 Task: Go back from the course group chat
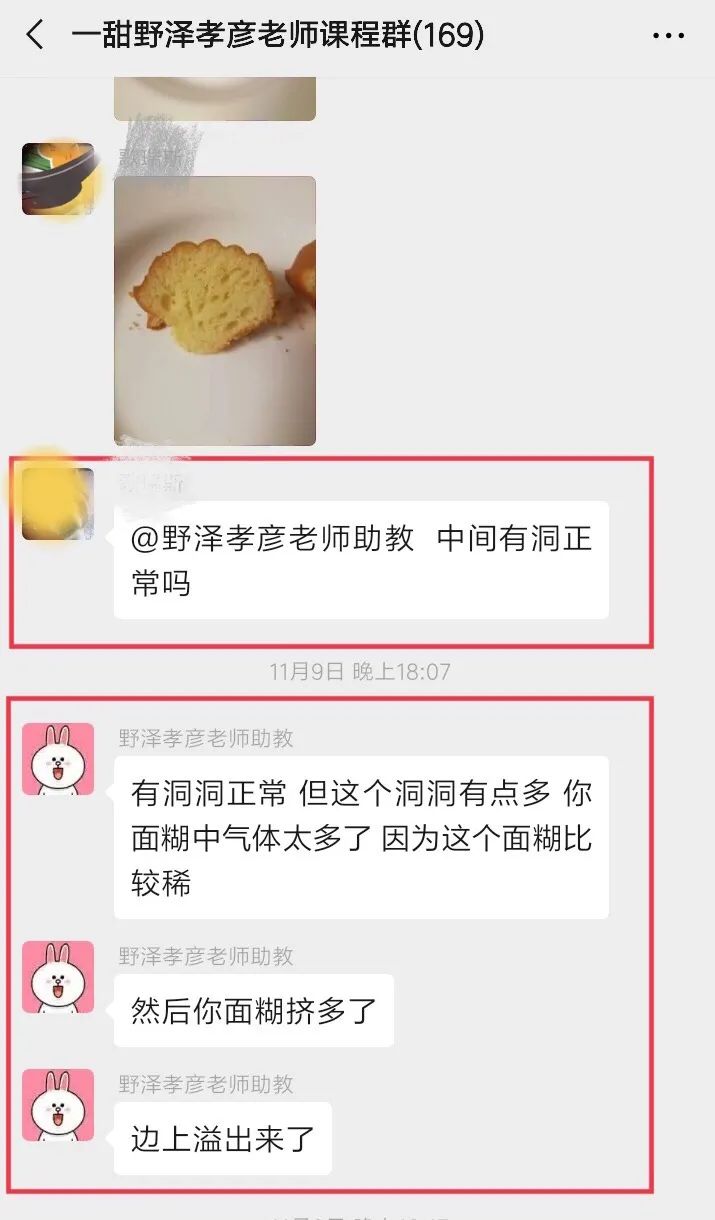(34, 36)
